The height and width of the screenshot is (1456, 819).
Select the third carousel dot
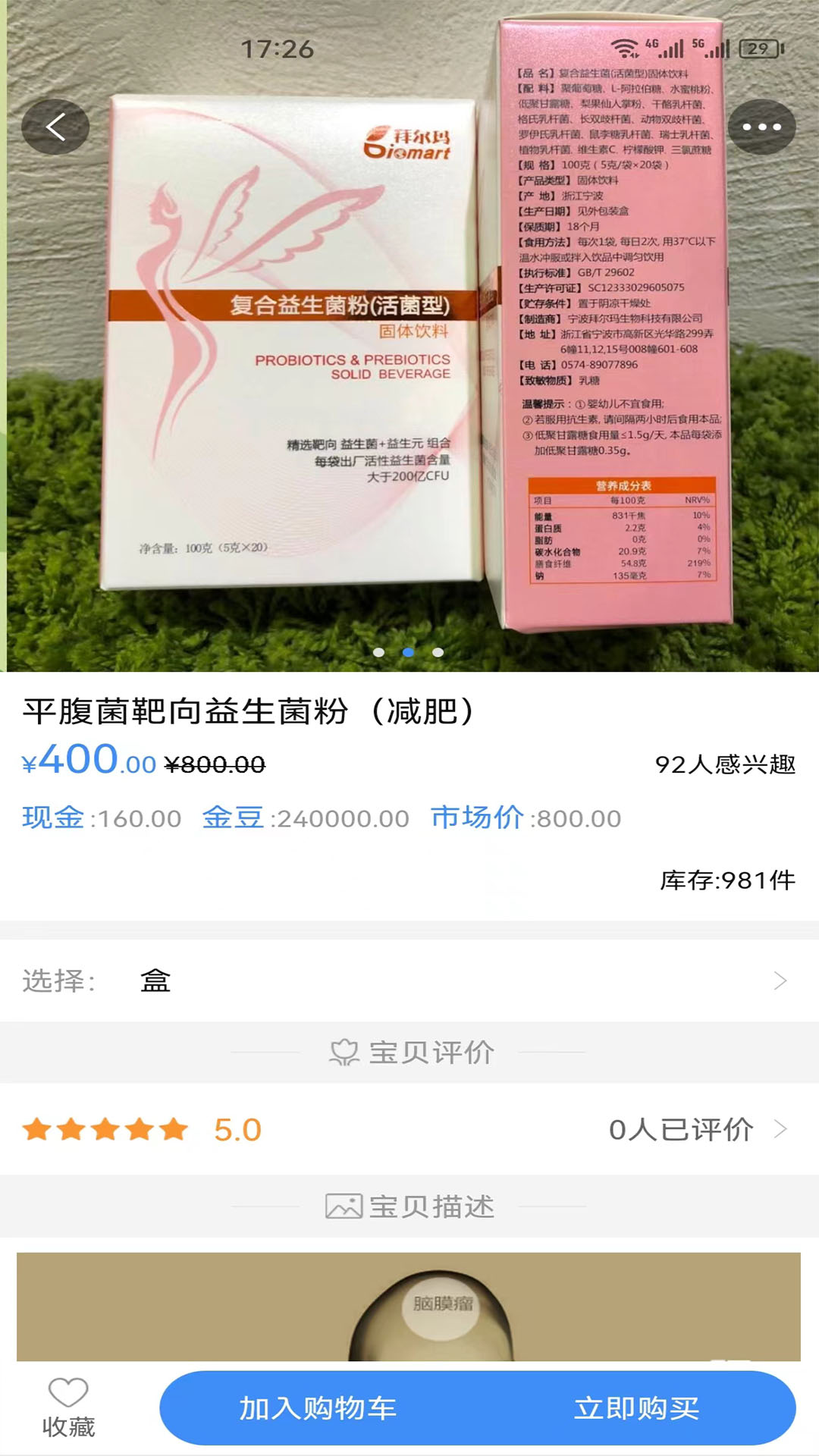tap(437, 651)
